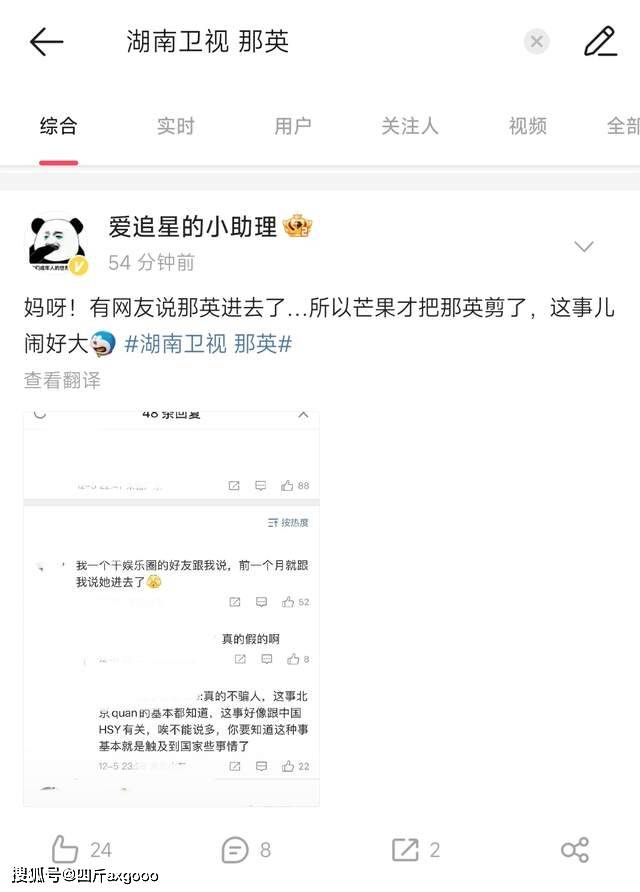This screenshot has height=892, width=640.
Task: Share the post via share icon
Action: tap(574, 850)
